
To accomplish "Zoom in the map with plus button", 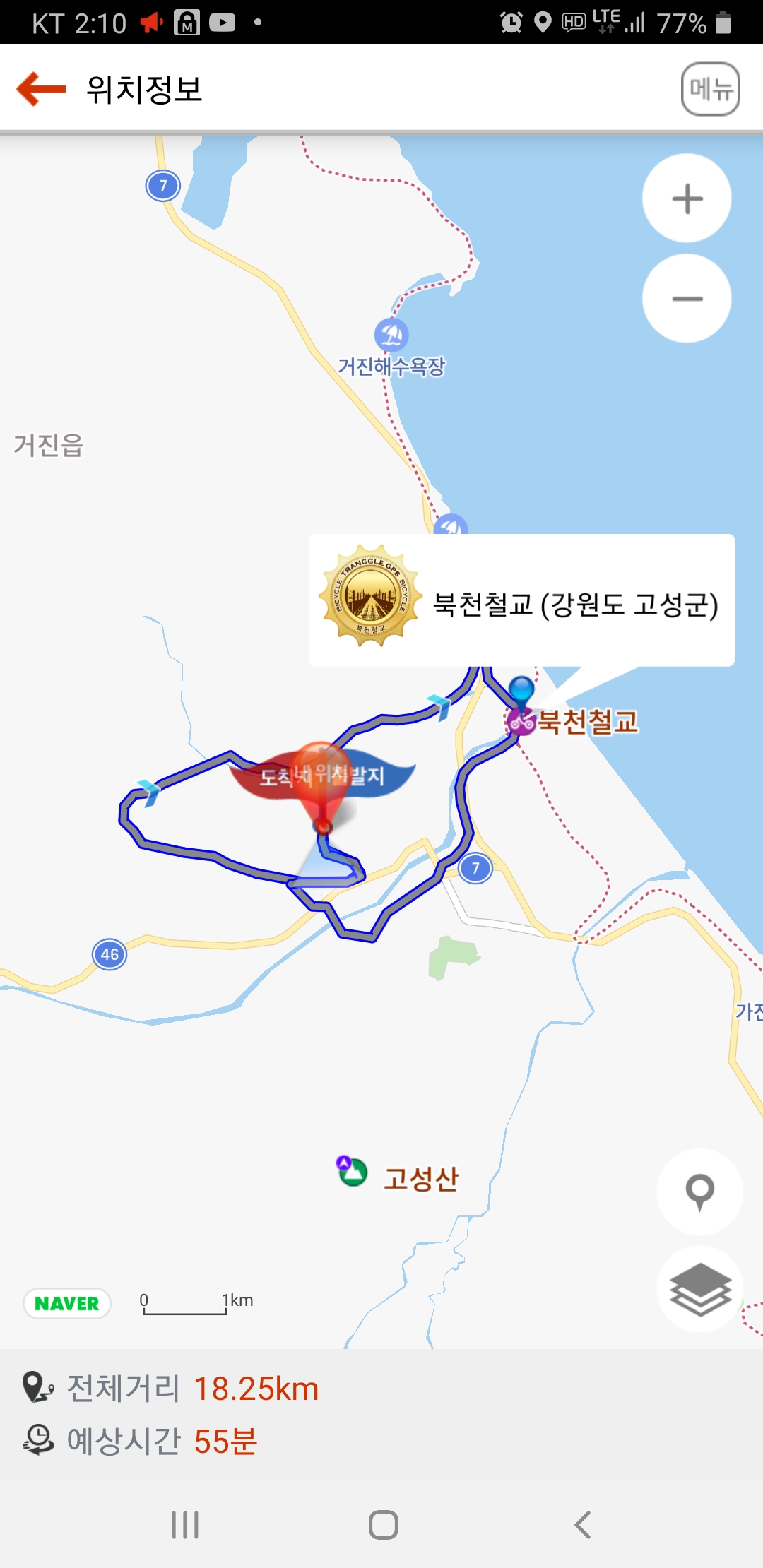I will [x=687, y=198].
